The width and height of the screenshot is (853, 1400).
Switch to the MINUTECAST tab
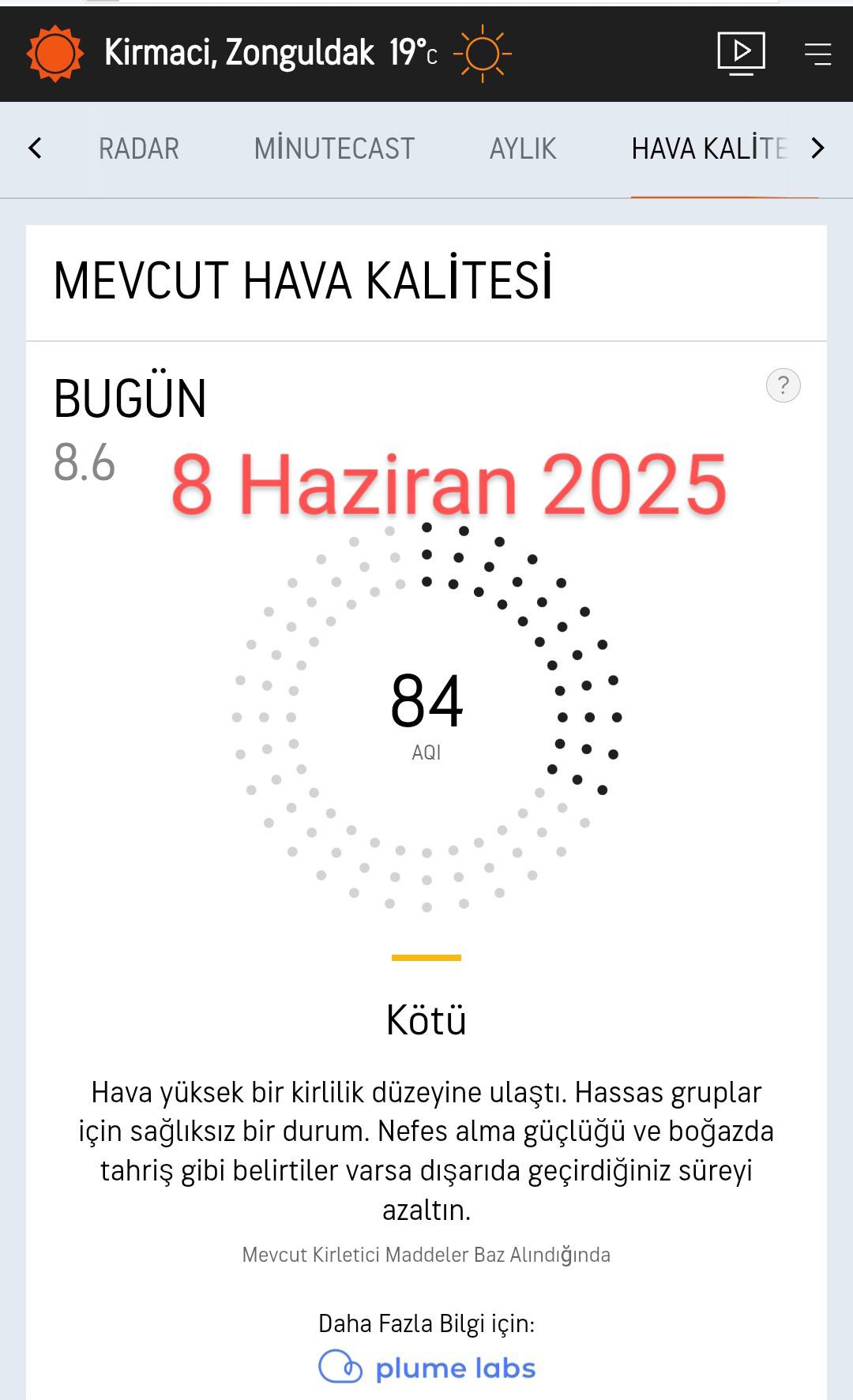[x=334, y=148]
